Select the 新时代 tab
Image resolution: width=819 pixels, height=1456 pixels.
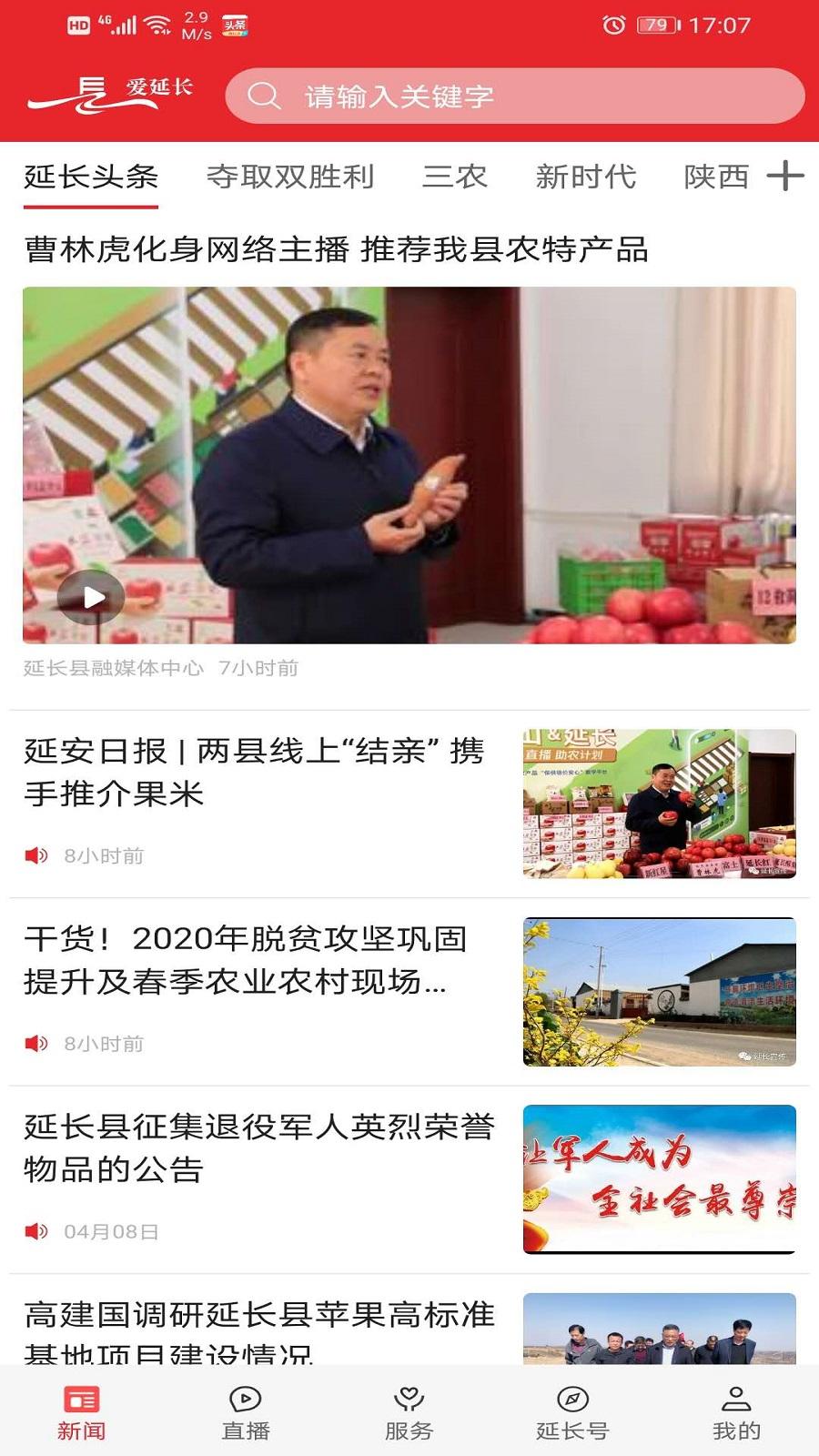[585, 177]
